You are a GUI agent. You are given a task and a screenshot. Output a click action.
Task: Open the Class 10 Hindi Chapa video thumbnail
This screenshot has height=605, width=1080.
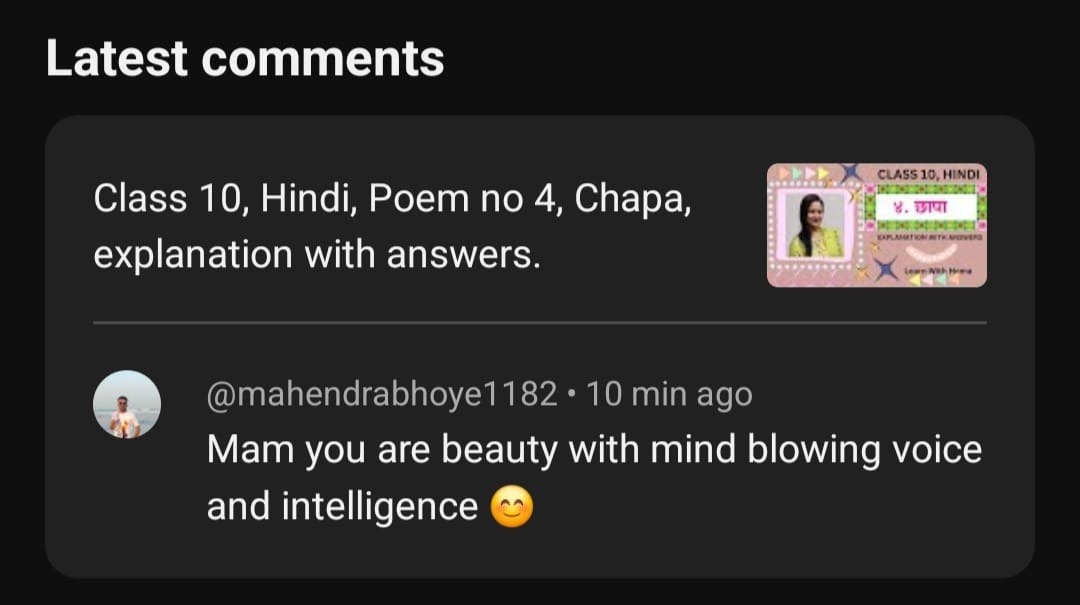coord(876,225)
